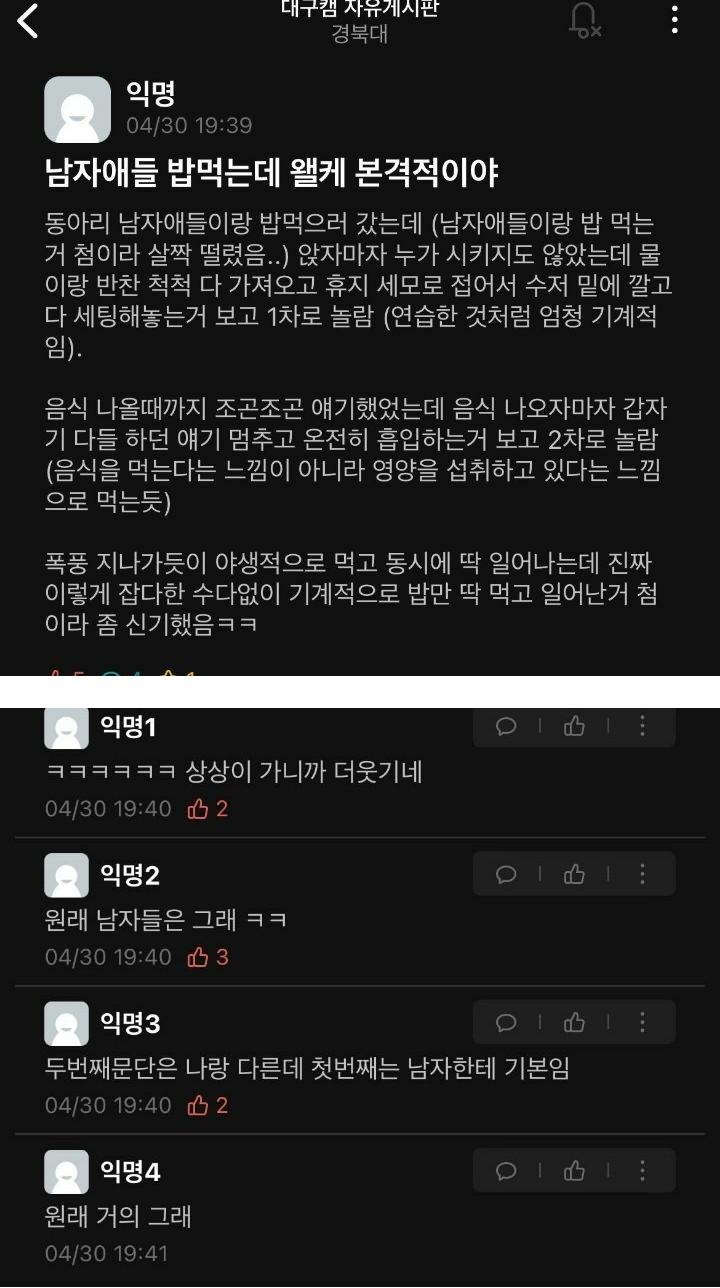
Task: Open more options for 익명1's comment
Action: click(642, 726)
